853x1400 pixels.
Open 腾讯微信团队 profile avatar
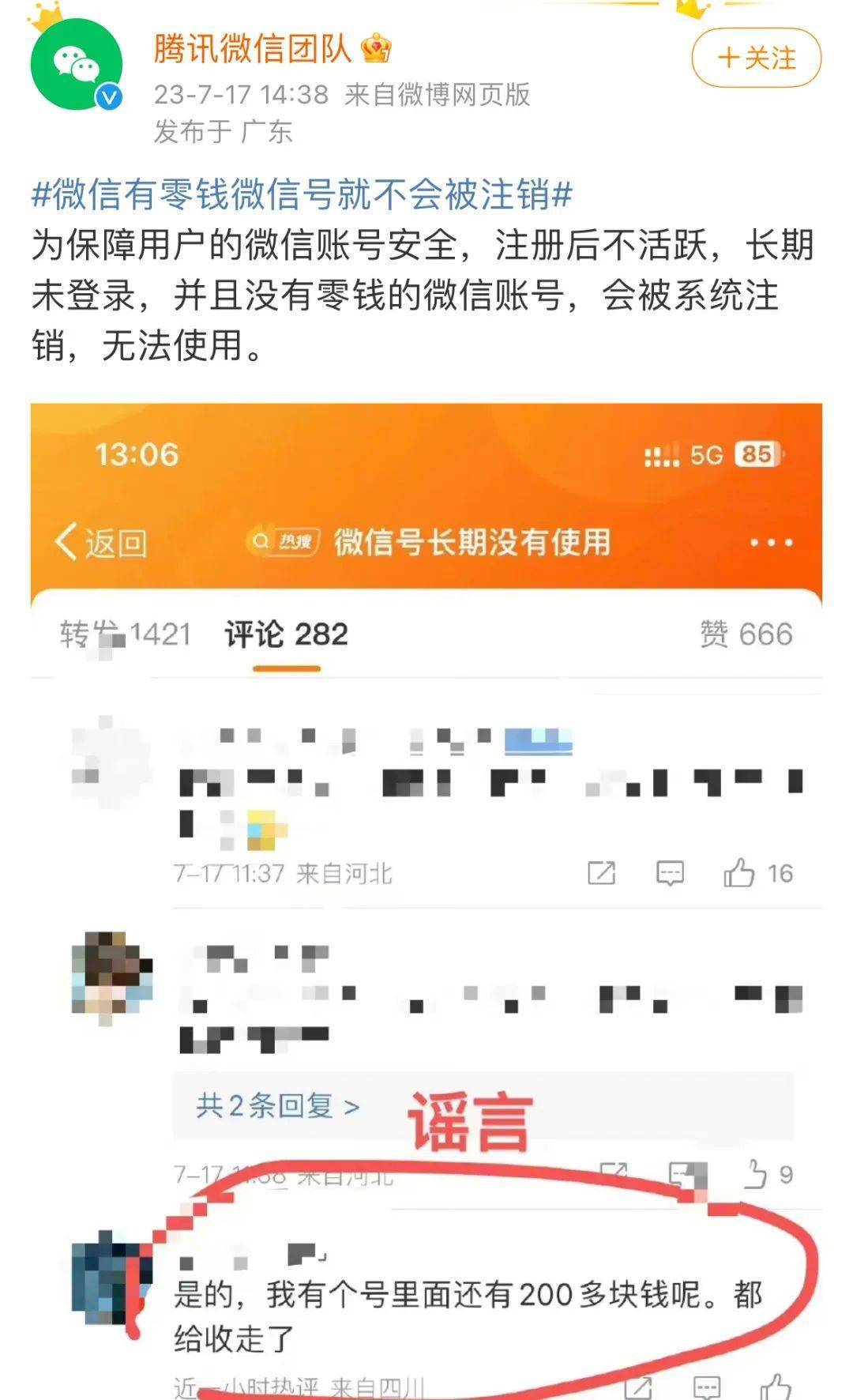pyautogui.click(x=76, y=65)
